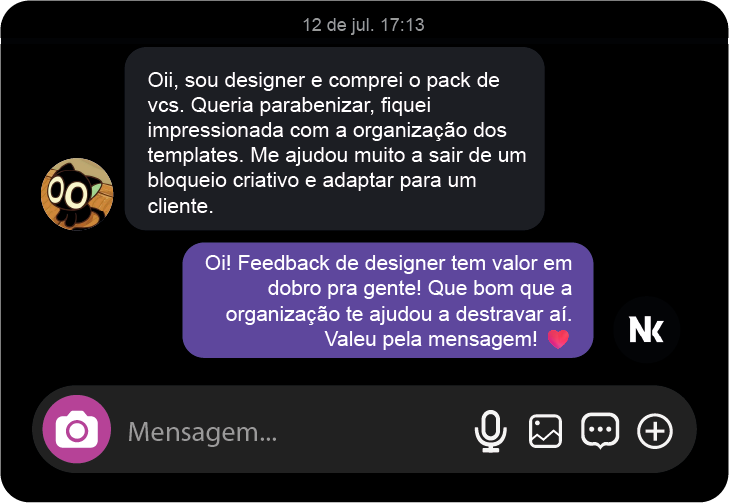Open the camera from message bar
The width and height of the screenshot is (729, 503).
coord(78,430)
